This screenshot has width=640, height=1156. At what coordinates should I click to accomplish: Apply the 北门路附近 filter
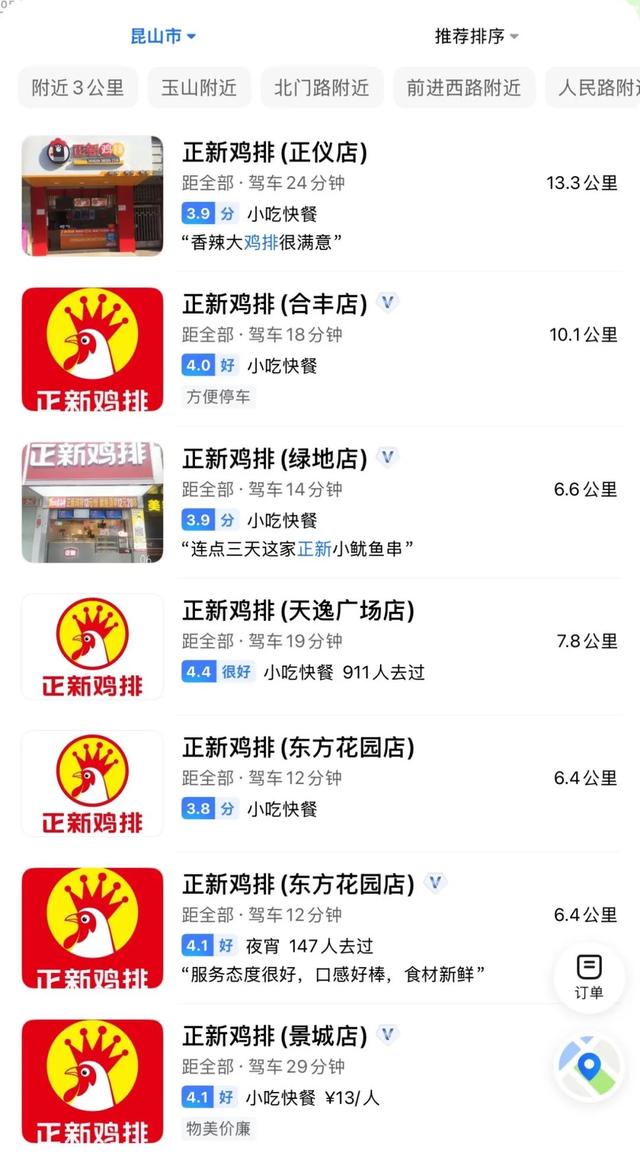tap(322, 88)
